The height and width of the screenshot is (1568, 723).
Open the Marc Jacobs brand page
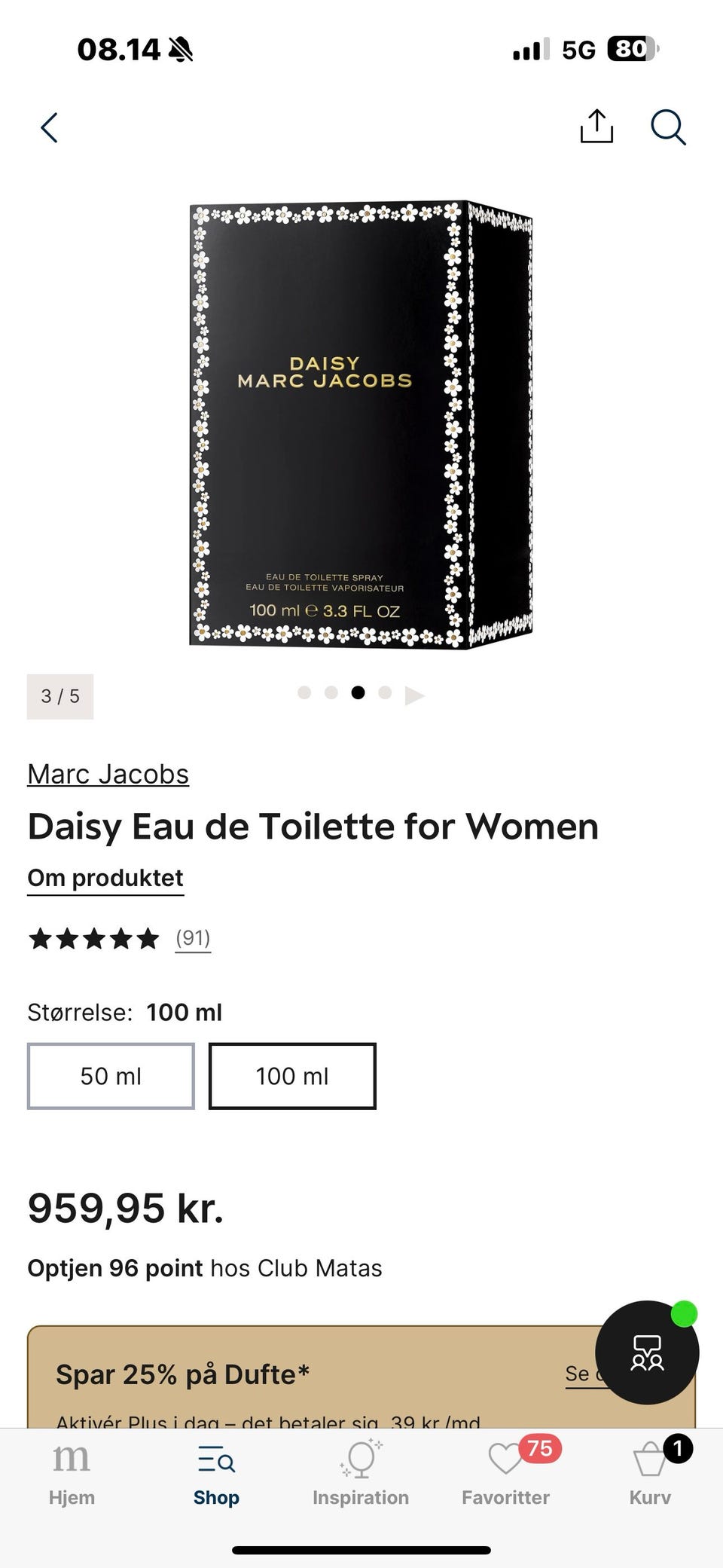pos(108,774)
